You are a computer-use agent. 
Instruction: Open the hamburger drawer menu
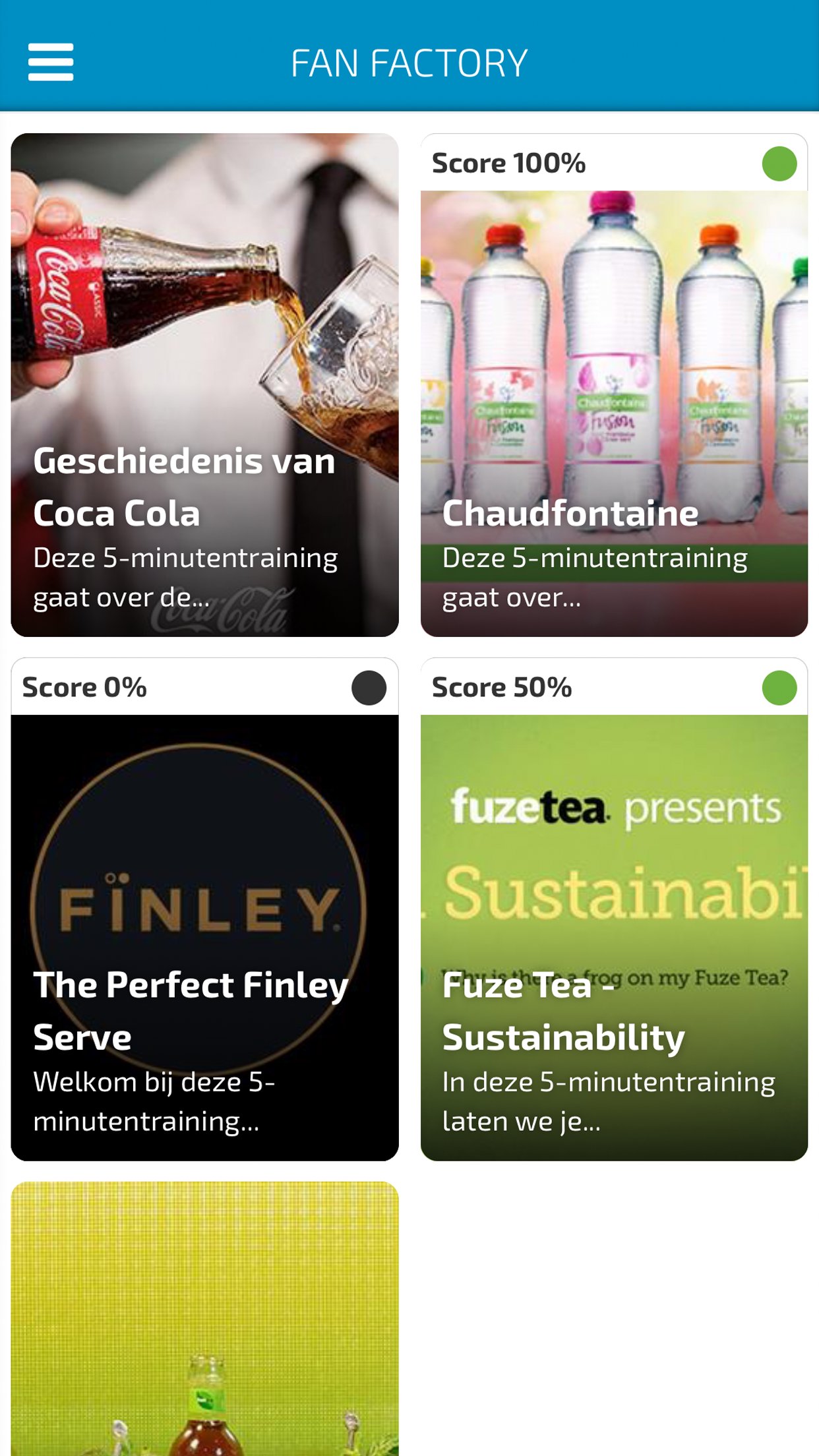pos(51,62)
